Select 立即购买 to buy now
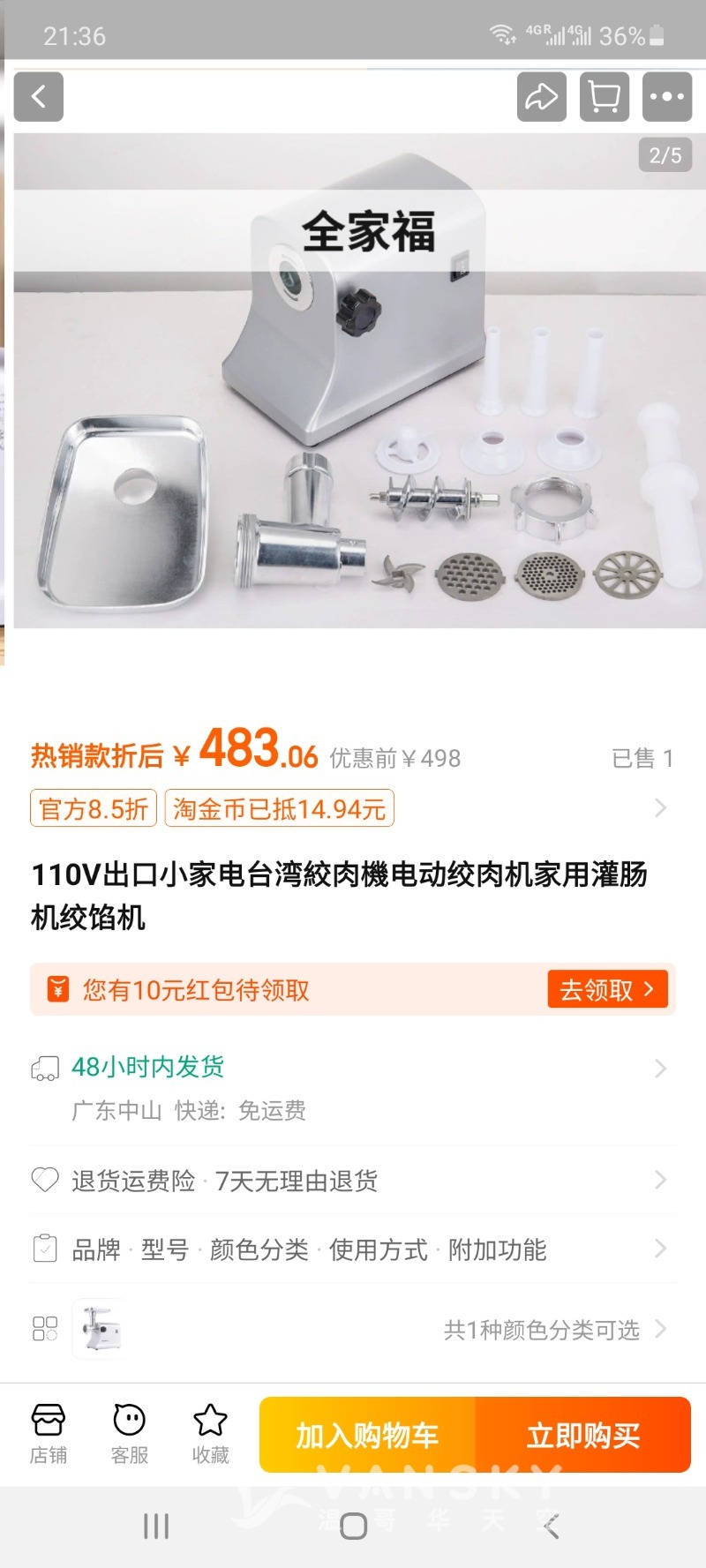706x1568 pixels. point(583,1436)
